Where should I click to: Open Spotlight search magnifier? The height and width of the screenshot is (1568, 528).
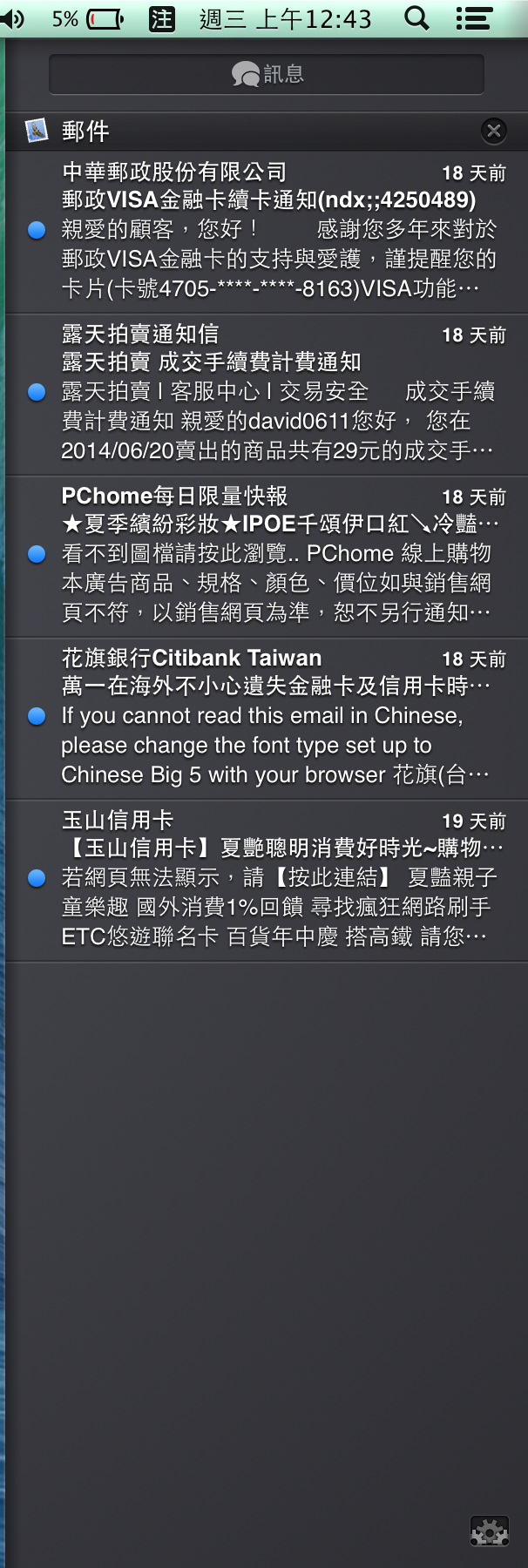point(416,18)
